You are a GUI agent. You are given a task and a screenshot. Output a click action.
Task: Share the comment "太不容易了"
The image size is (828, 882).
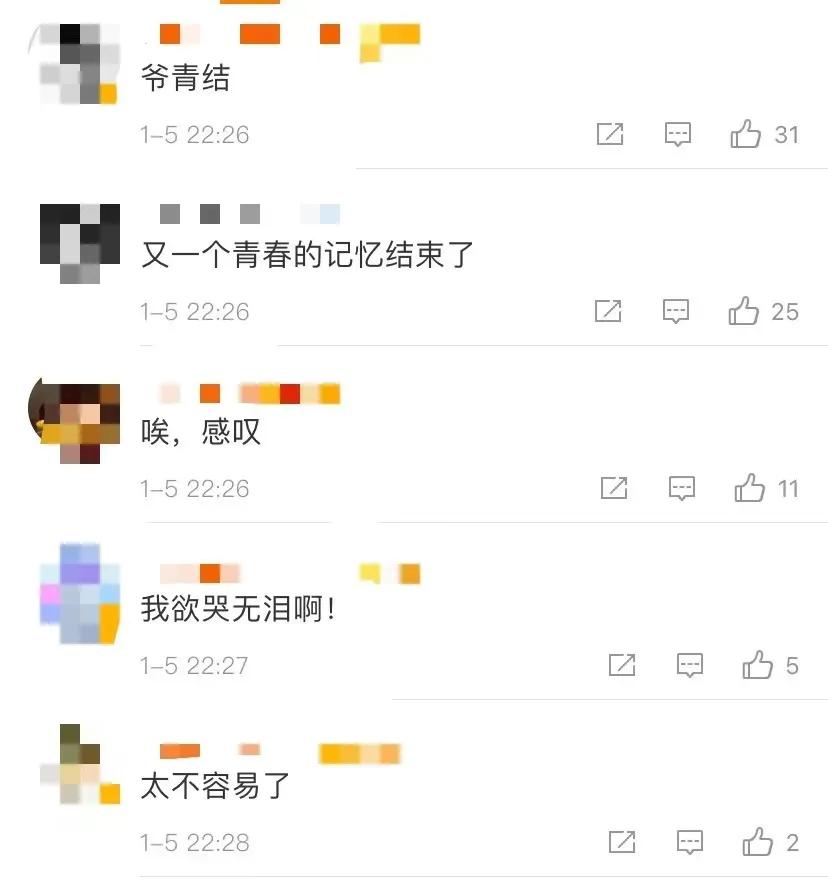613,841
